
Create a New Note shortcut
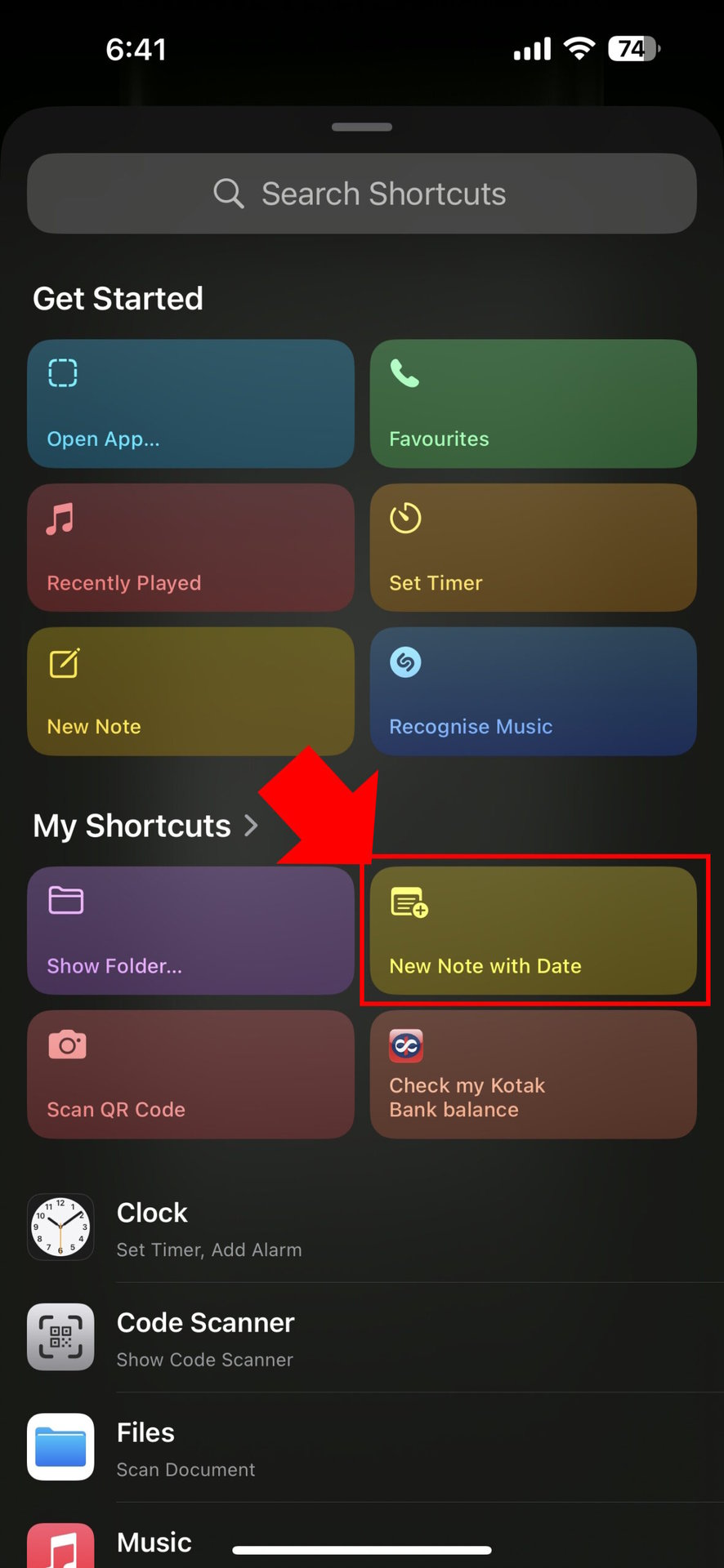(x=190, y=691)
